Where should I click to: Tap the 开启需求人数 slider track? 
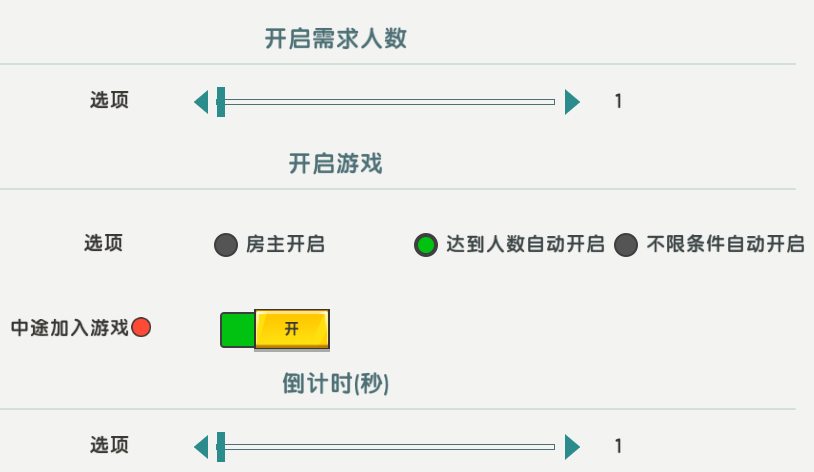[x=388, y=102]
